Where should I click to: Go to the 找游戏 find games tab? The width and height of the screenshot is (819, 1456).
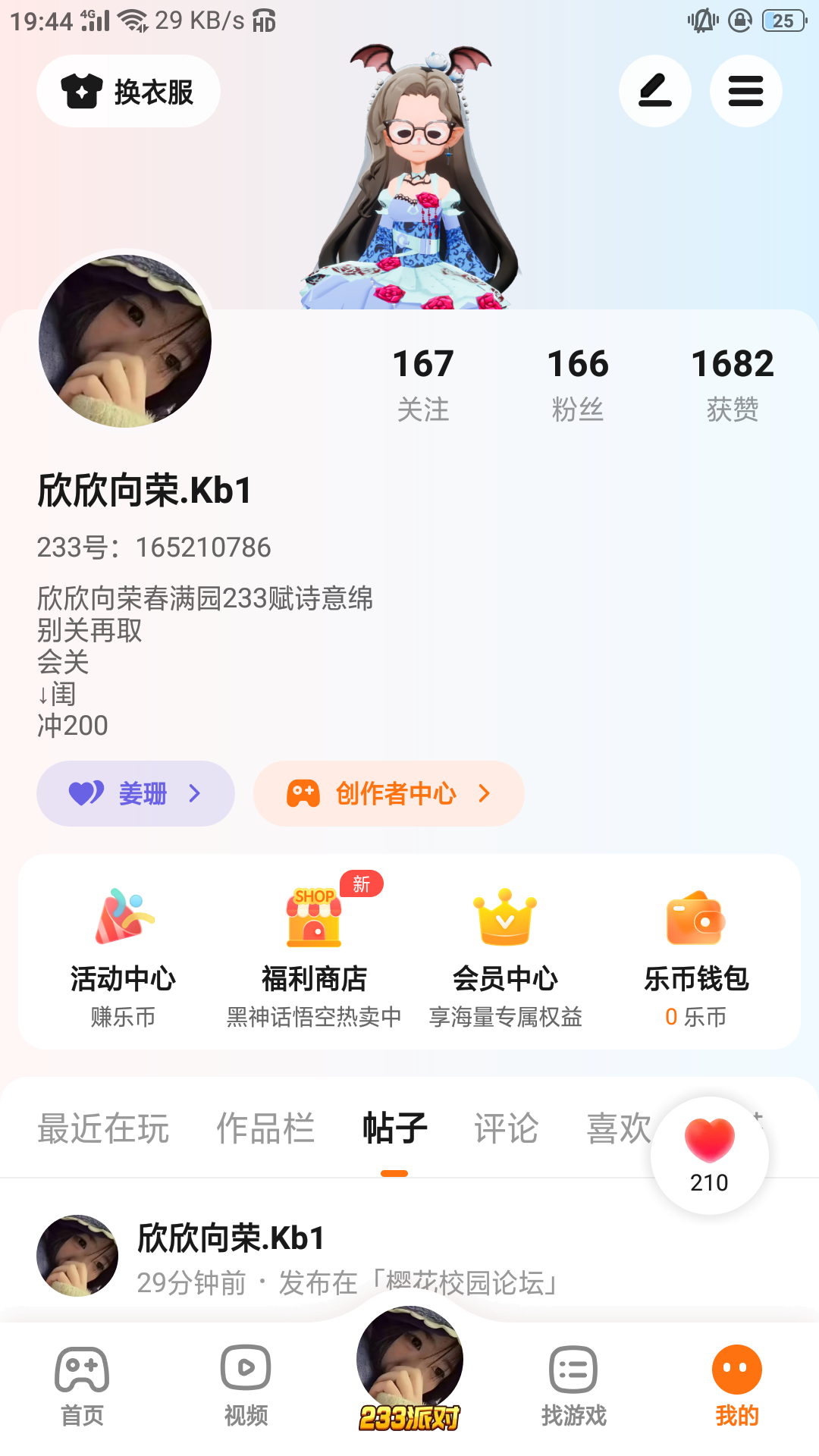coord(573,1385)
